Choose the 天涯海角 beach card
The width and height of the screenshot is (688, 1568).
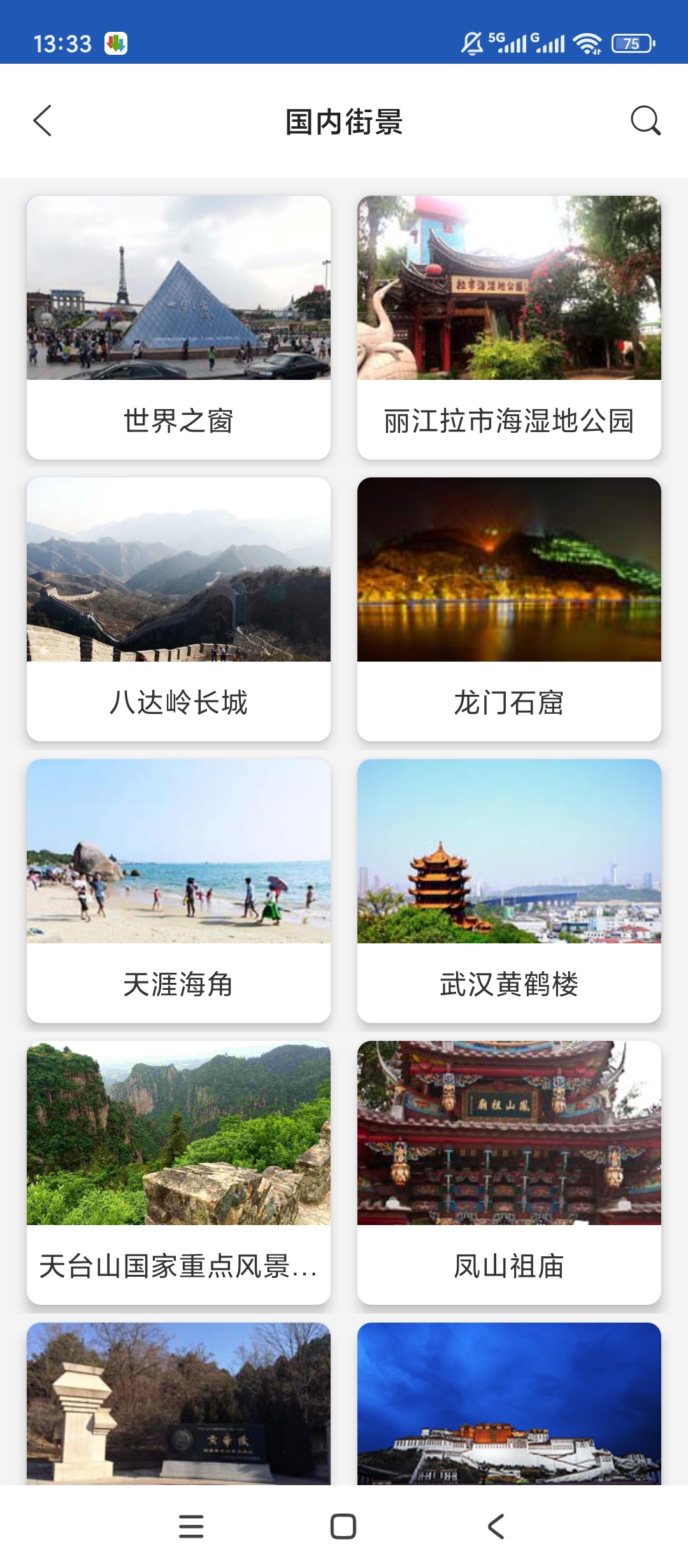(178, 891)
